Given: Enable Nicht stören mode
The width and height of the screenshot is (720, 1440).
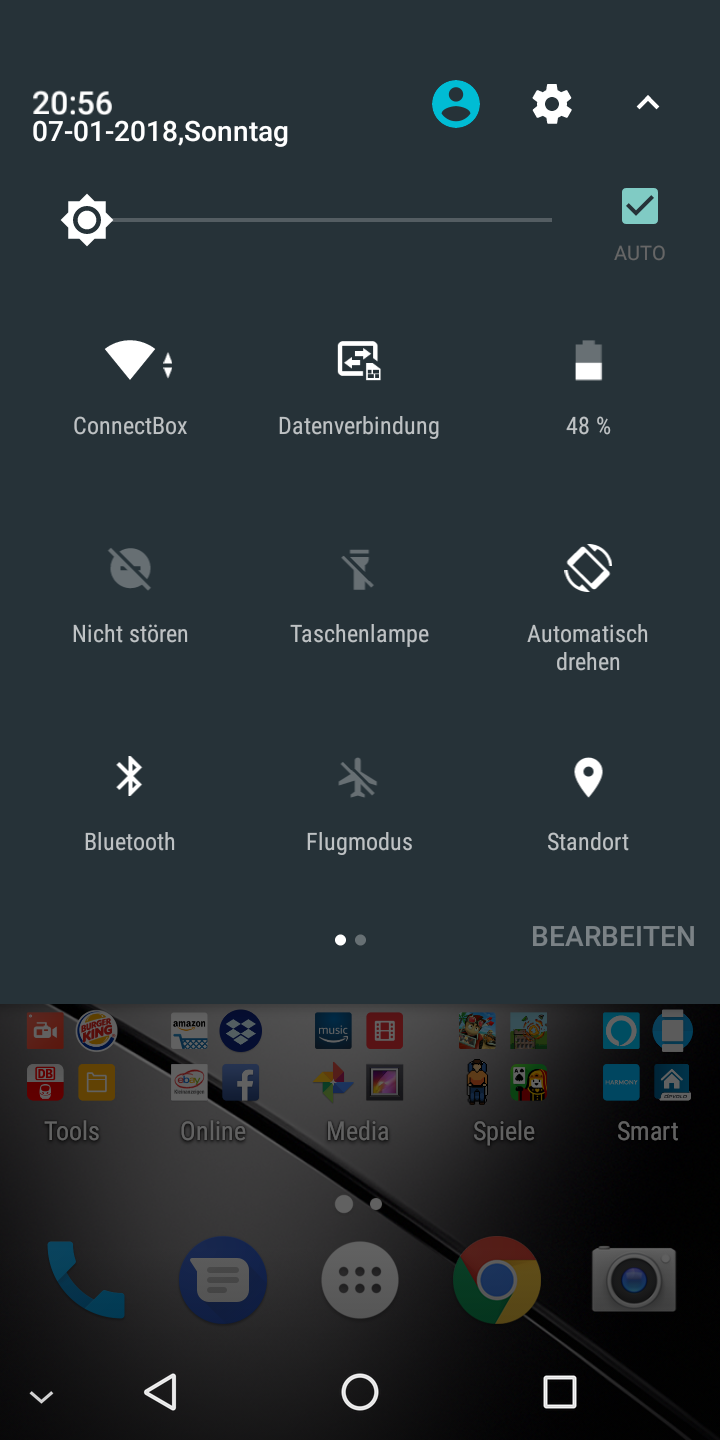Looking at the screenshot, I should coord(130,570).
